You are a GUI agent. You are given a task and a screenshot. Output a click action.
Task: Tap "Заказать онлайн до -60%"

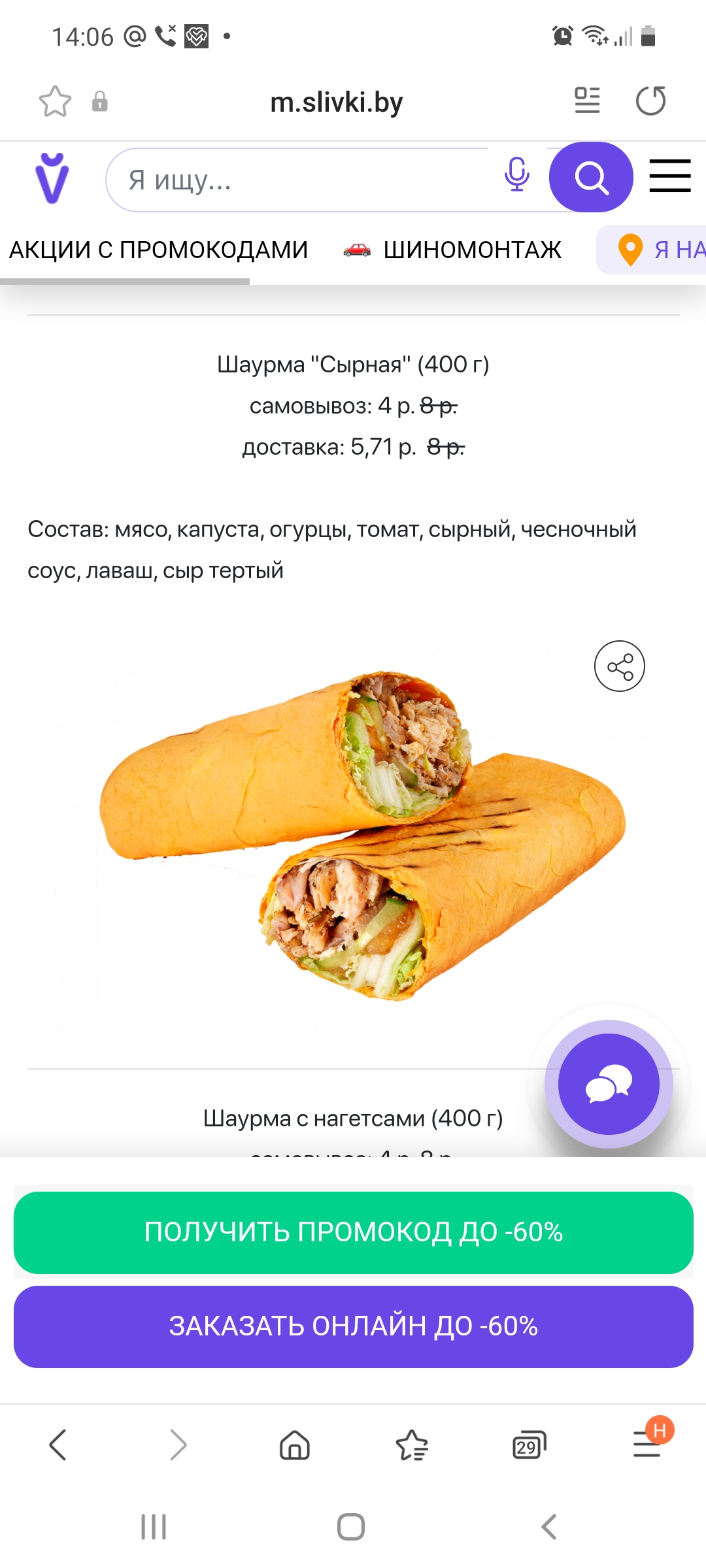pyautogui.click(x=353, y=1326)
